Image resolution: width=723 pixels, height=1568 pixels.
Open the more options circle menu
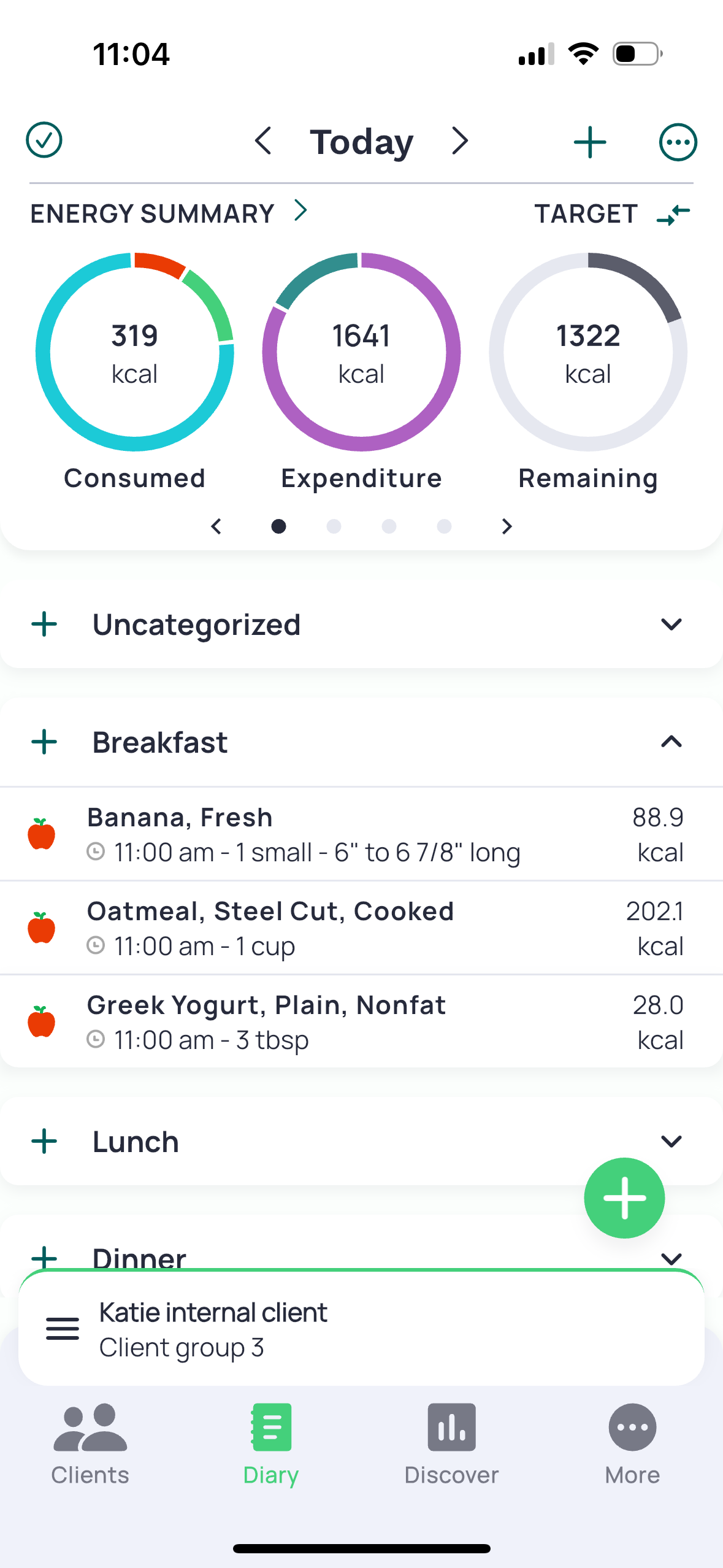[678, 142]
